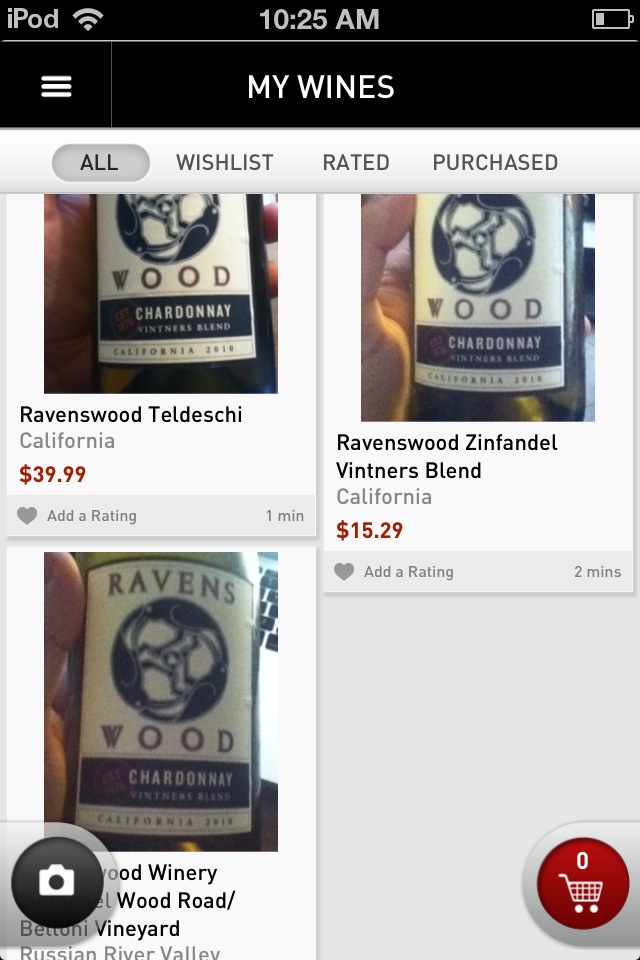Launch the camera to scan a wine
The height and width of the screenshot is (960, 640).
(56, 881)
